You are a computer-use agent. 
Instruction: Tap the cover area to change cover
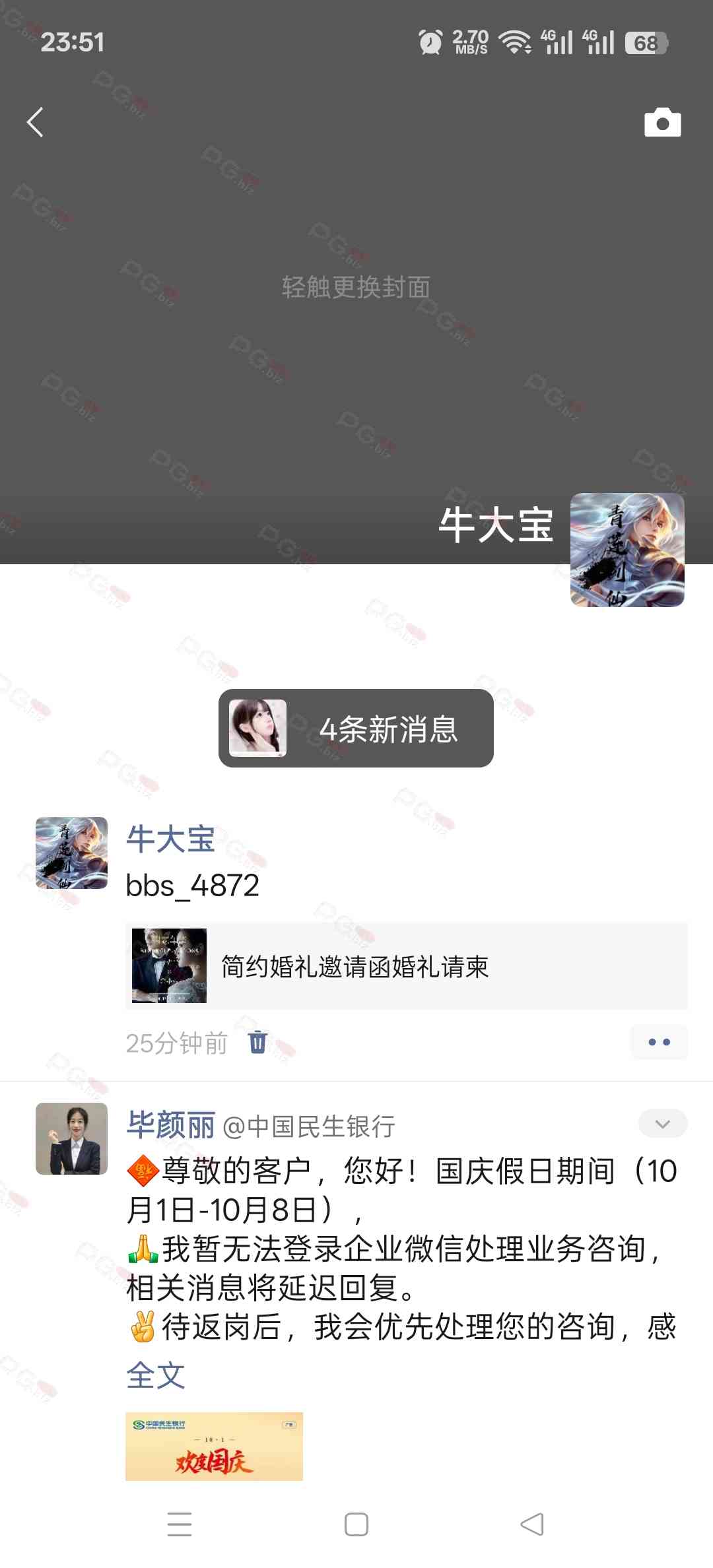[356, 287]
